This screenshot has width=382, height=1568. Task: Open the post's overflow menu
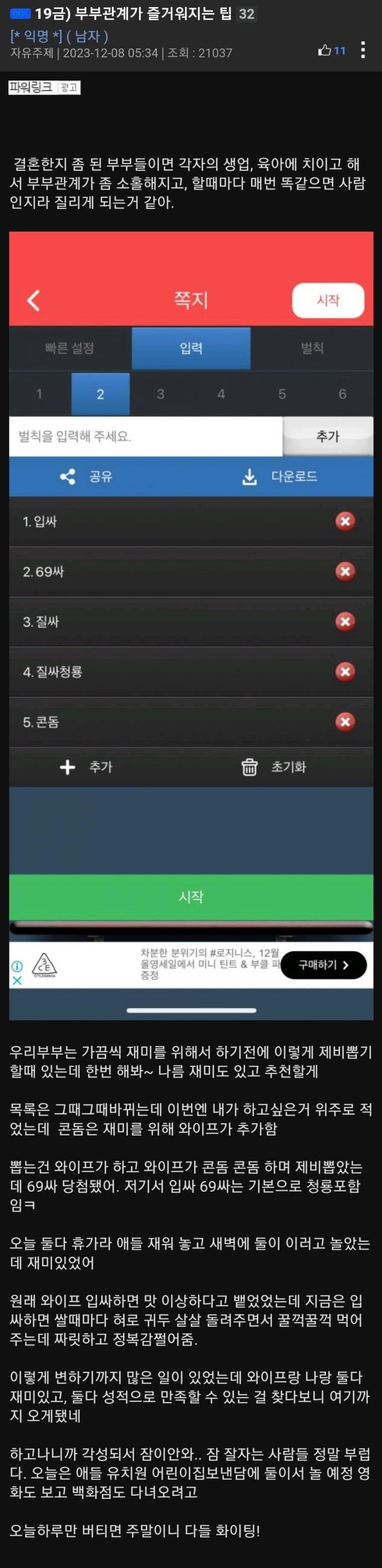pos(363,50)
